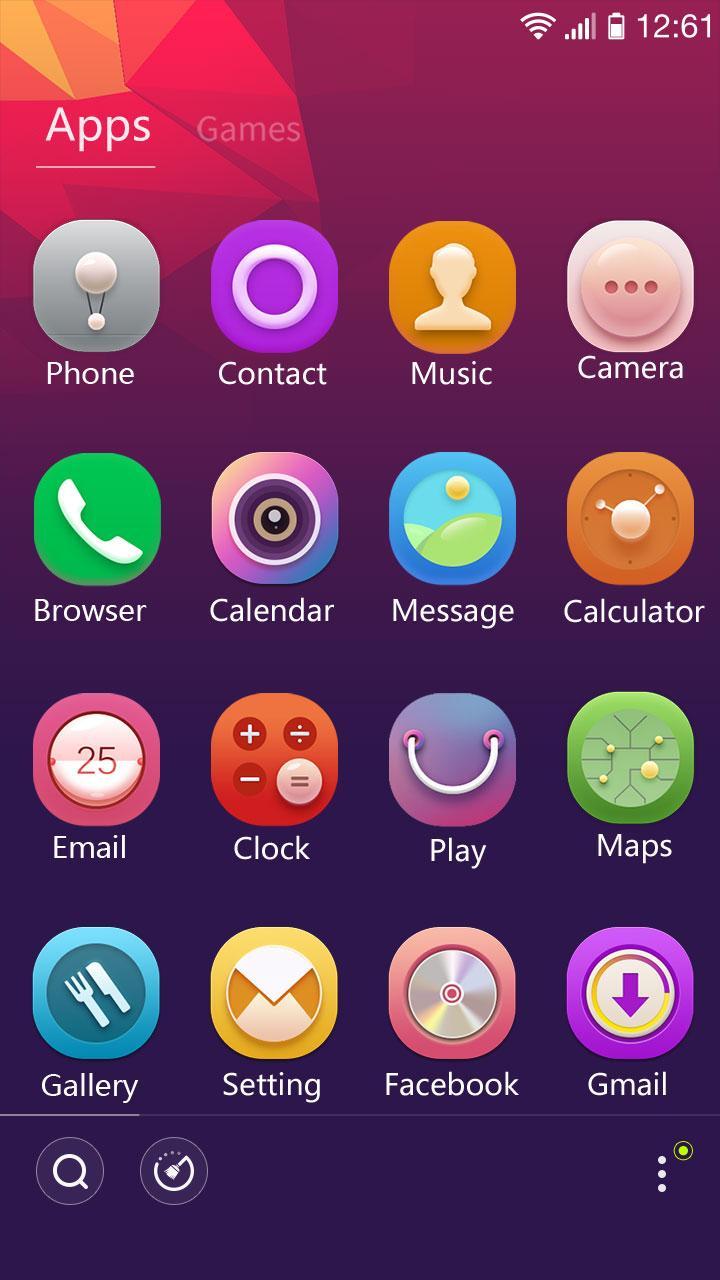Image resolution: width=720 pixels, height=1280 pixels.
Task: Open the Clock app
Action: pyautogui.click(x=272, y=758)
